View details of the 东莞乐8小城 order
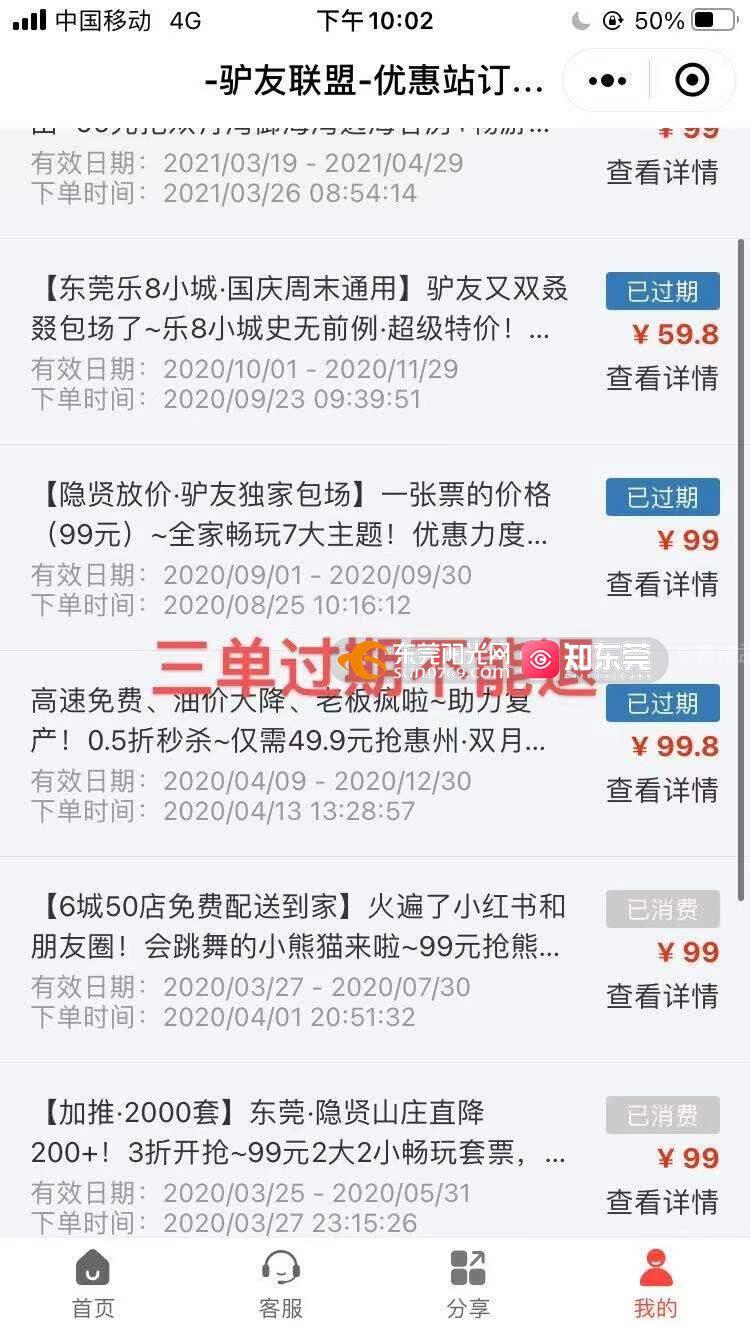Screen dimensions: 750x1334 pos(662,378)
